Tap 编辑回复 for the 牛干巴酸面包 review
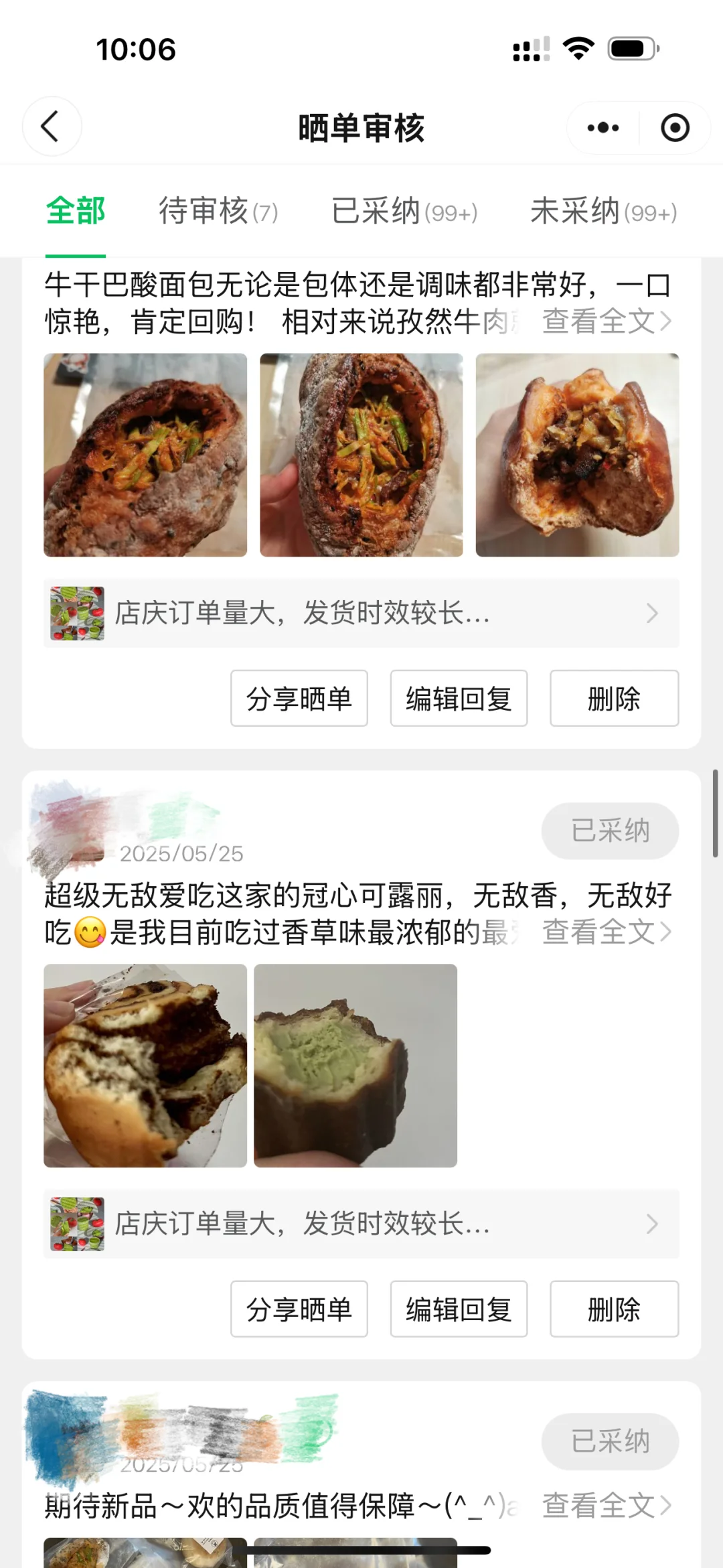The image size is (723, 1568). (459, 699)
